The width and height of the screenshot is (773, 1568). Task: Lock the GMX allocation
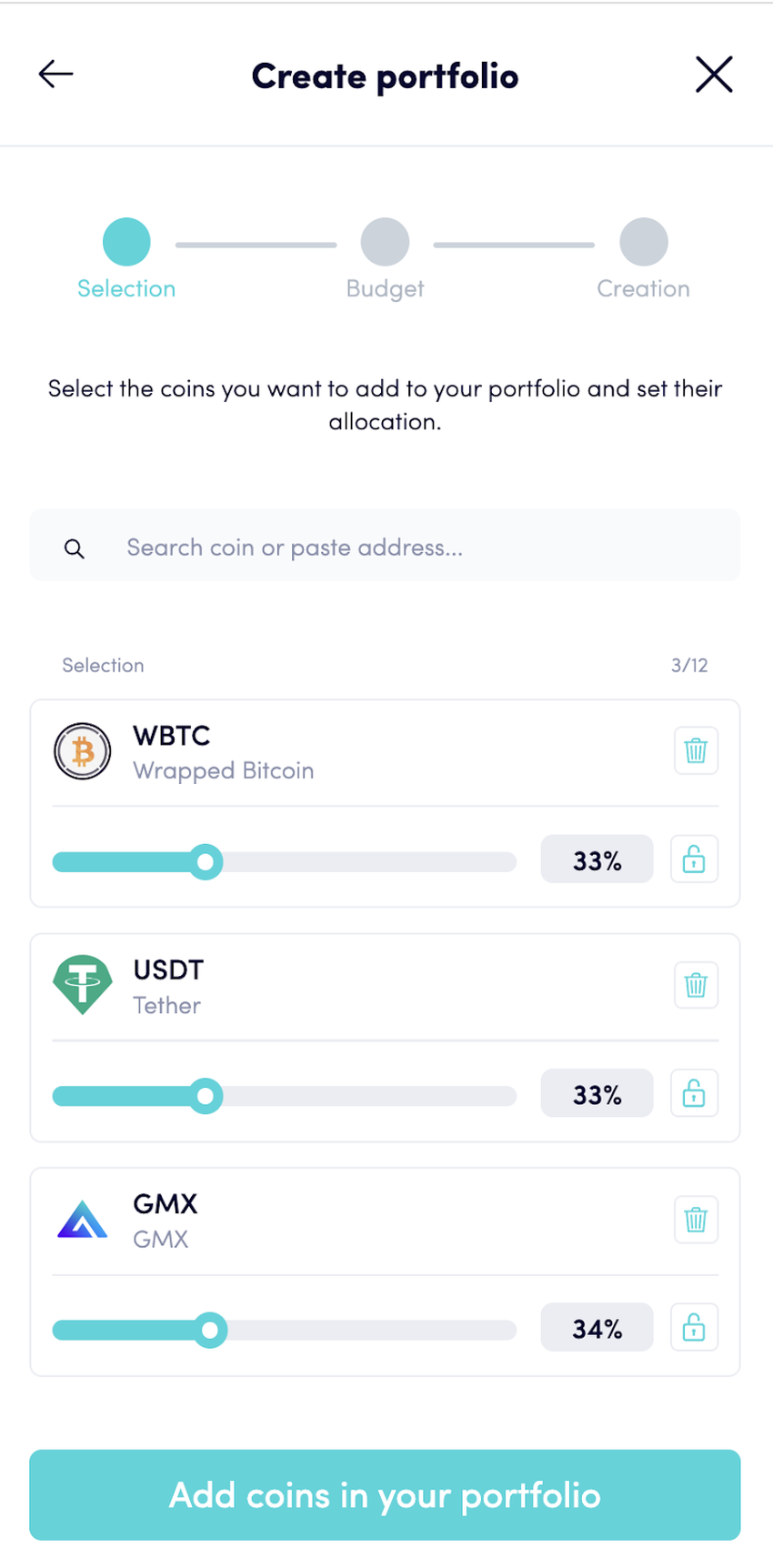(x=694, y=1328)
